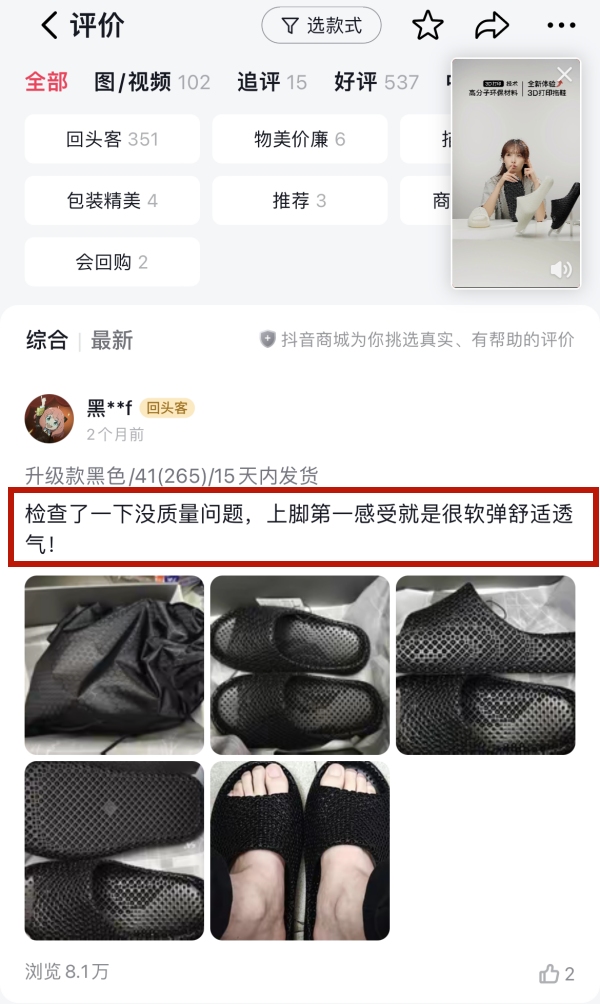Screen dimensions: 600x1004
Task: Filter by 好评 positive reviews
Action: (376, 82)
